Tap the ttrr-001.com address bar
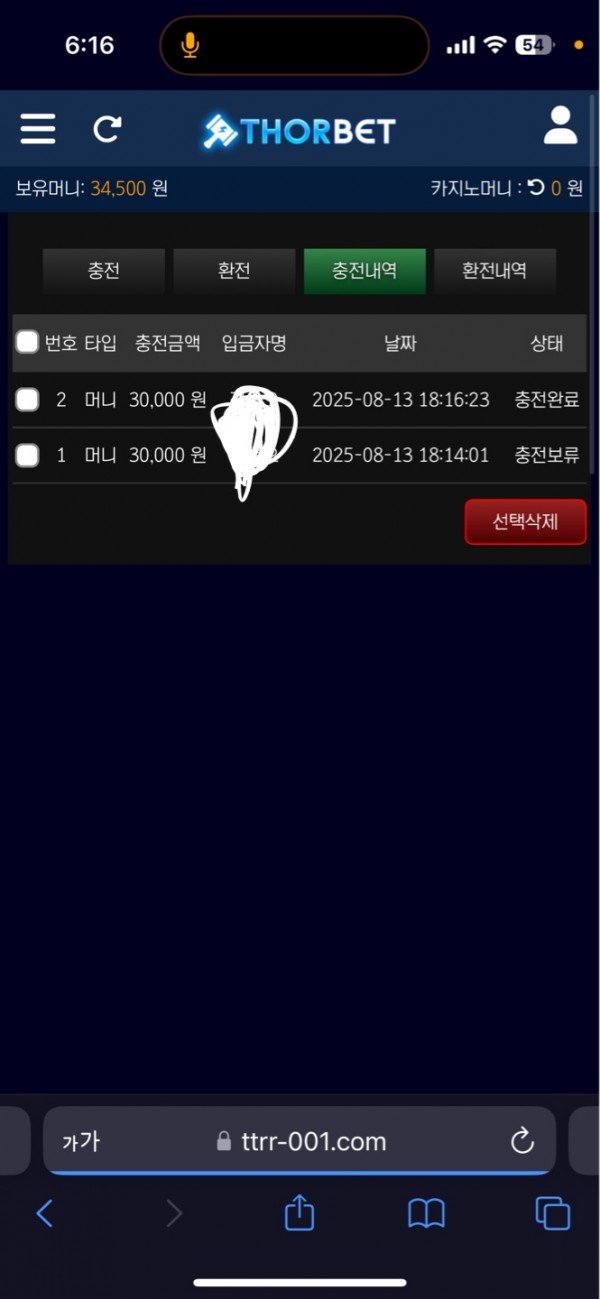This screenshot has width=600, height=1299. coord(302,1141)
